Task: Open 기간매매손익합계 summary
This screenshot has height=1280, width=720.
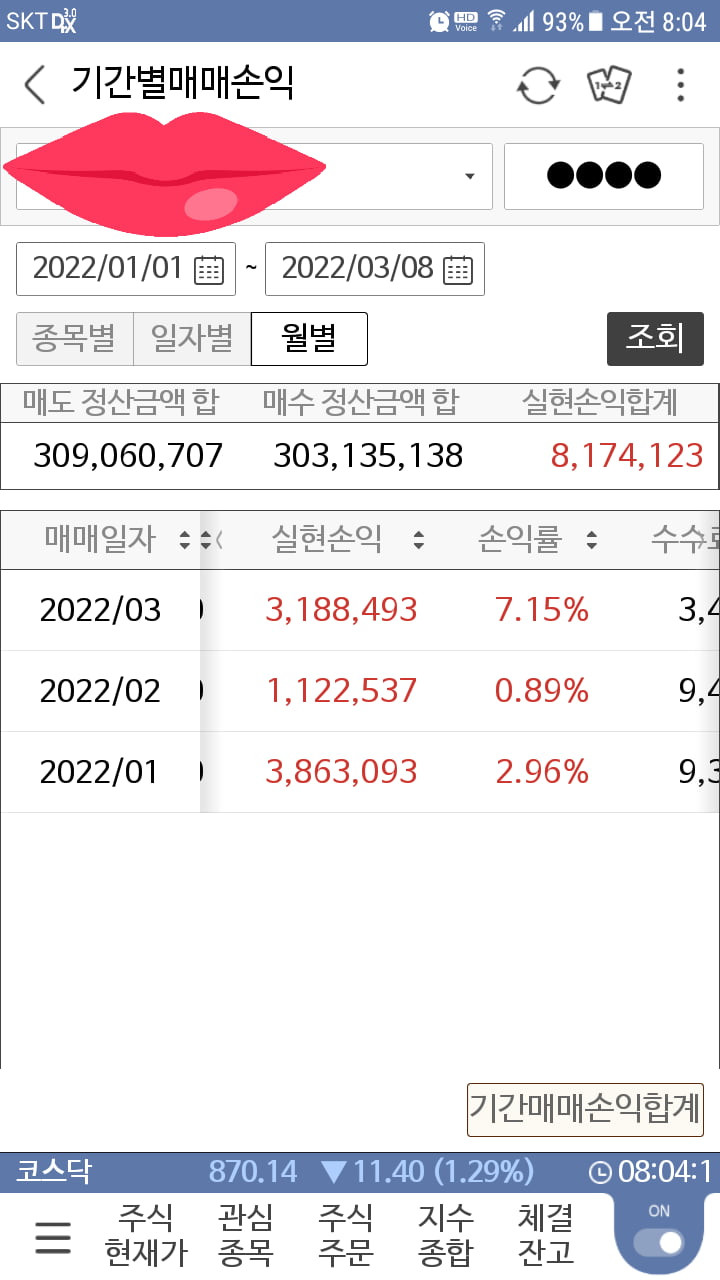Action: click(x=585, y=1110)
